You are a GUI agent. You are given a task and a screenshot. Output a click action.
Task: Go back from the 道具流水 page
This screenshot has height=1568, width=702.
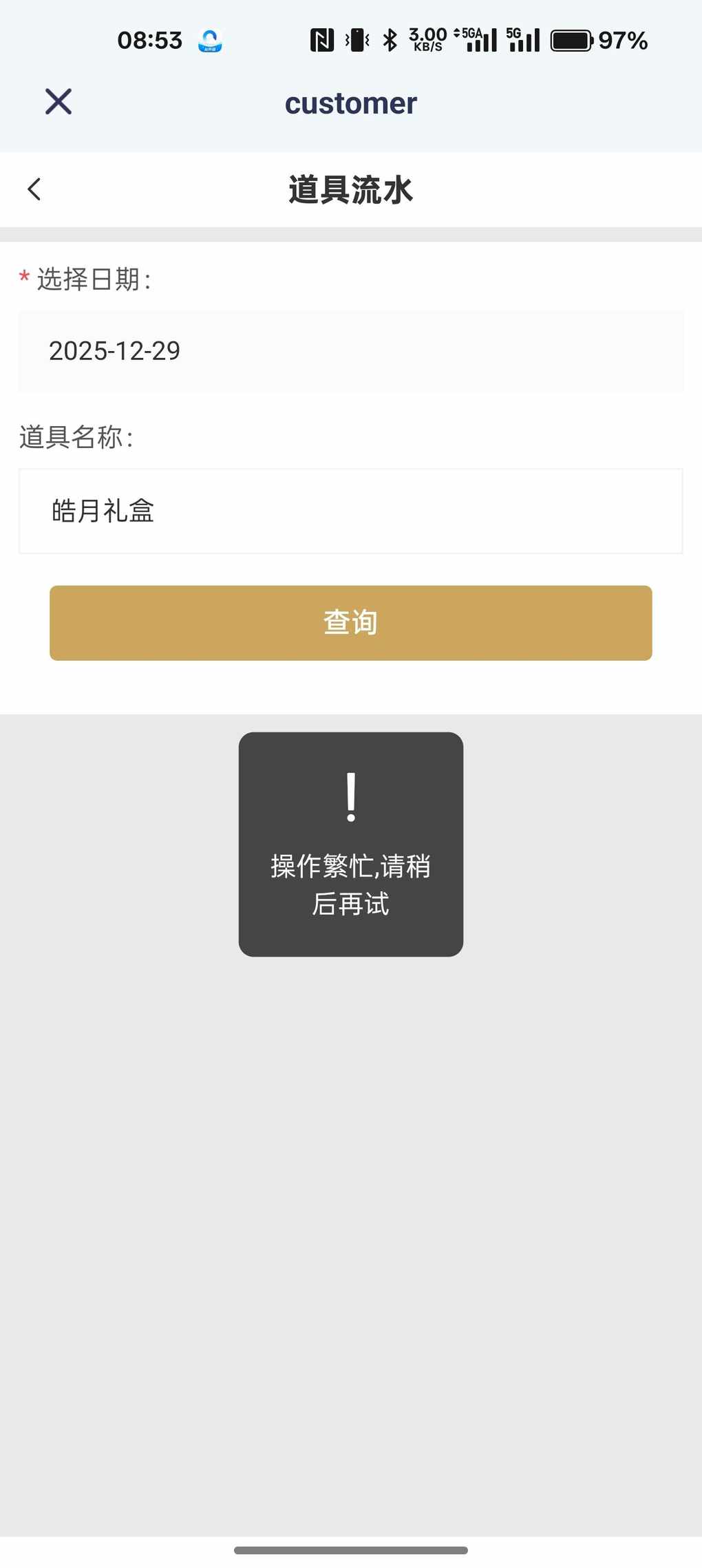[x=34, y=189]
